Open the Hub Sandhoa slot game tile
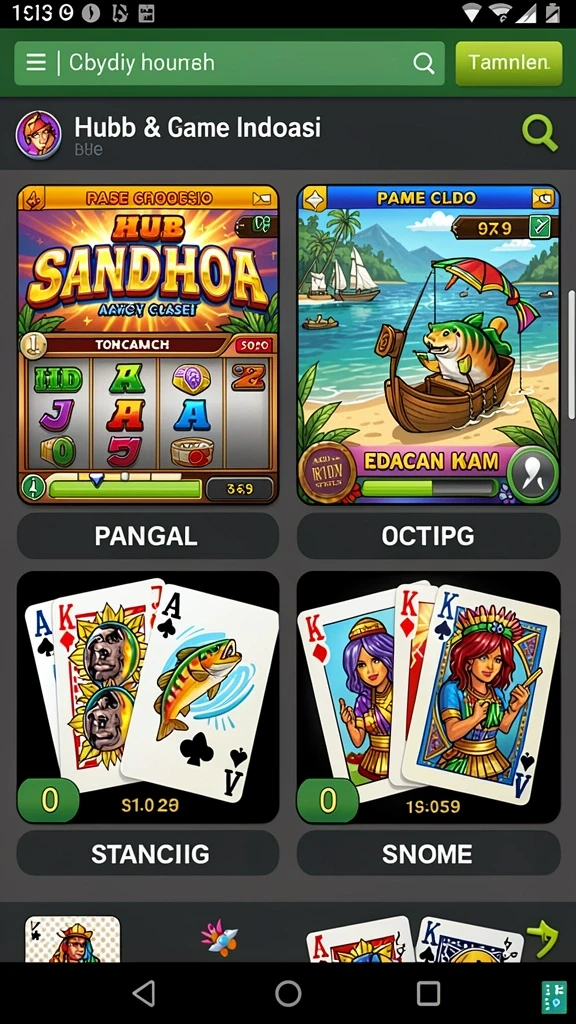The height and width of the screenshot is (1024, 576). pos(148,345)
